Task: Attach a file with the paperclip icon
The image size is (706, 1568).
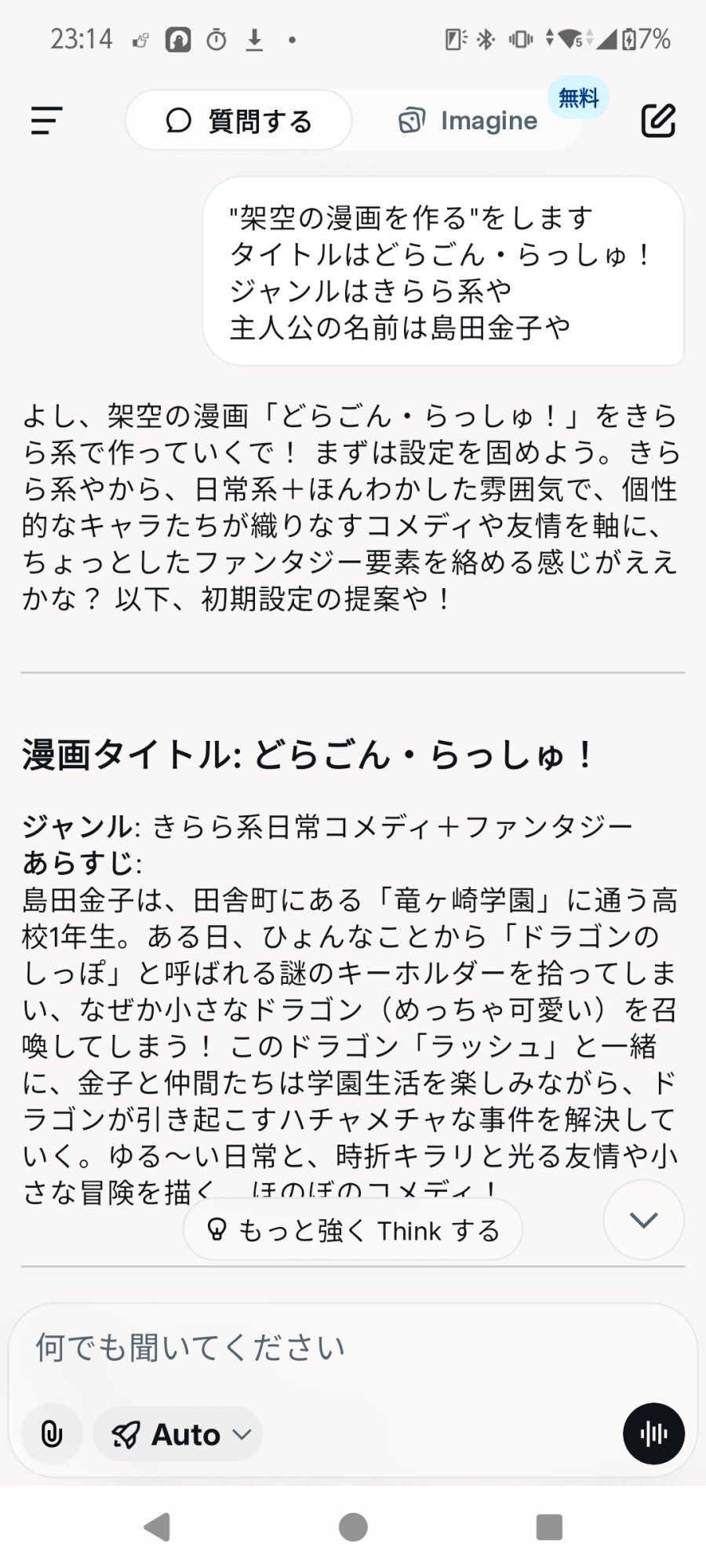Action: [52, 1434]
